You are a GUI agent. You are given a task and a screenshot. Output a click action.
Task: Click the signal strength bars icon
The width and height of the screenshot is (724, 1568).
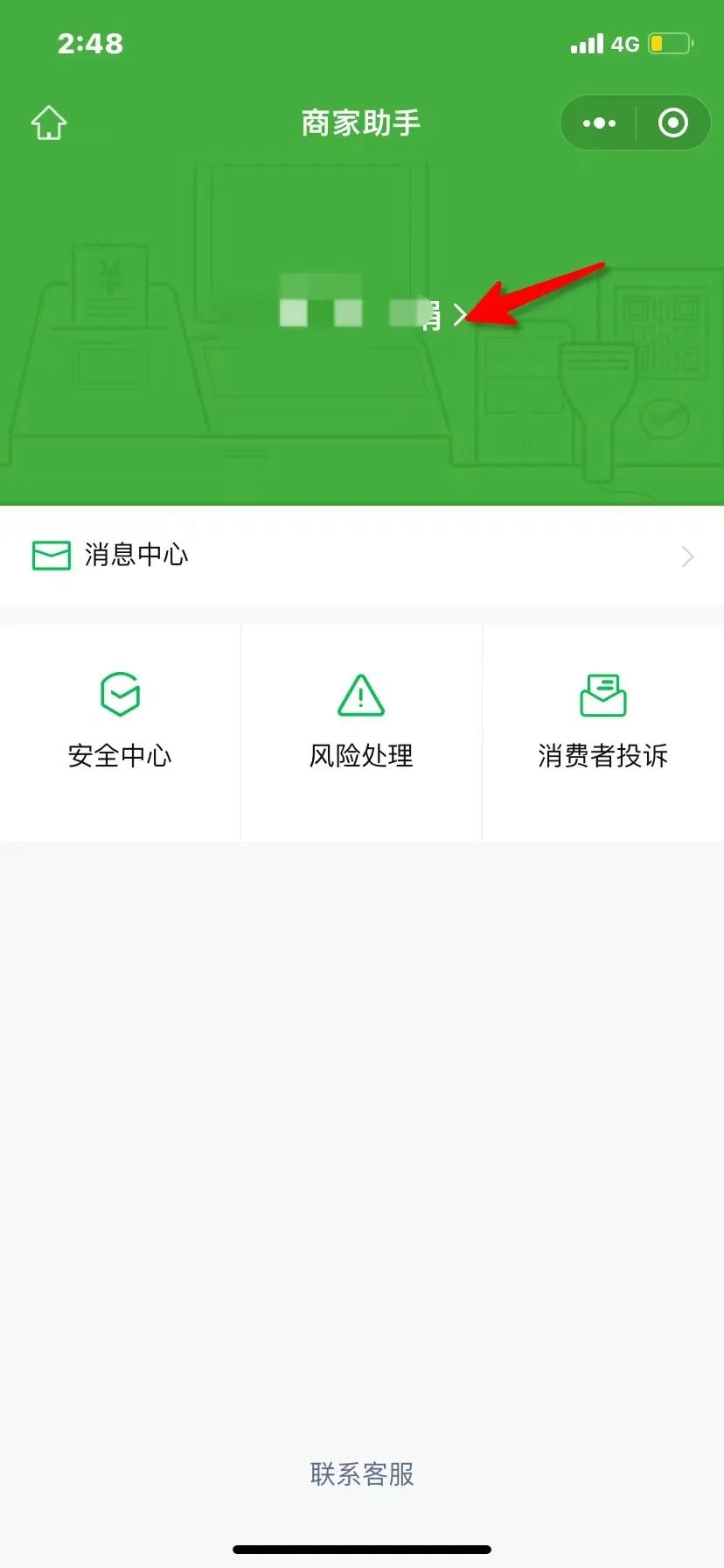tap(587, 43)
